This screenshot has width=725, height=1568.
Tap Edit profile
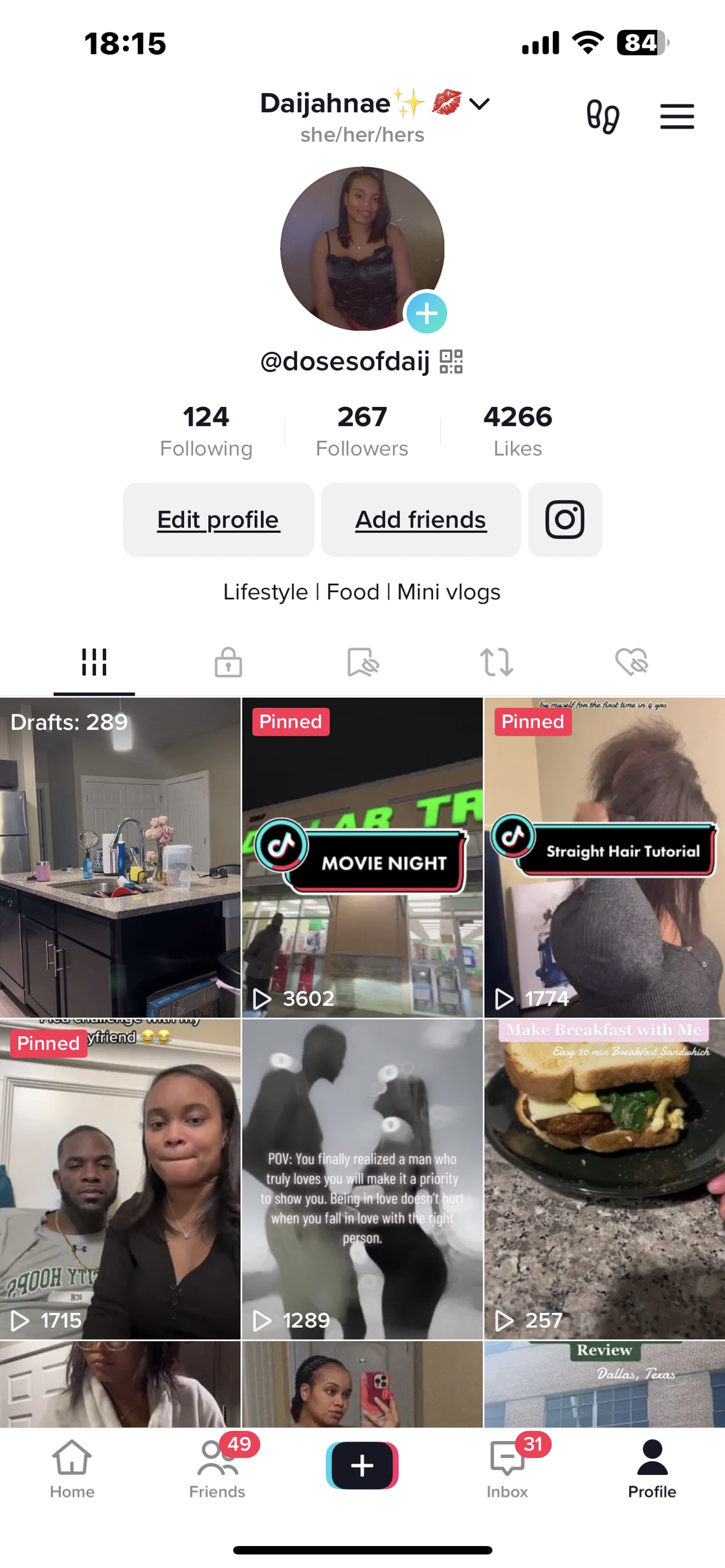218,520
